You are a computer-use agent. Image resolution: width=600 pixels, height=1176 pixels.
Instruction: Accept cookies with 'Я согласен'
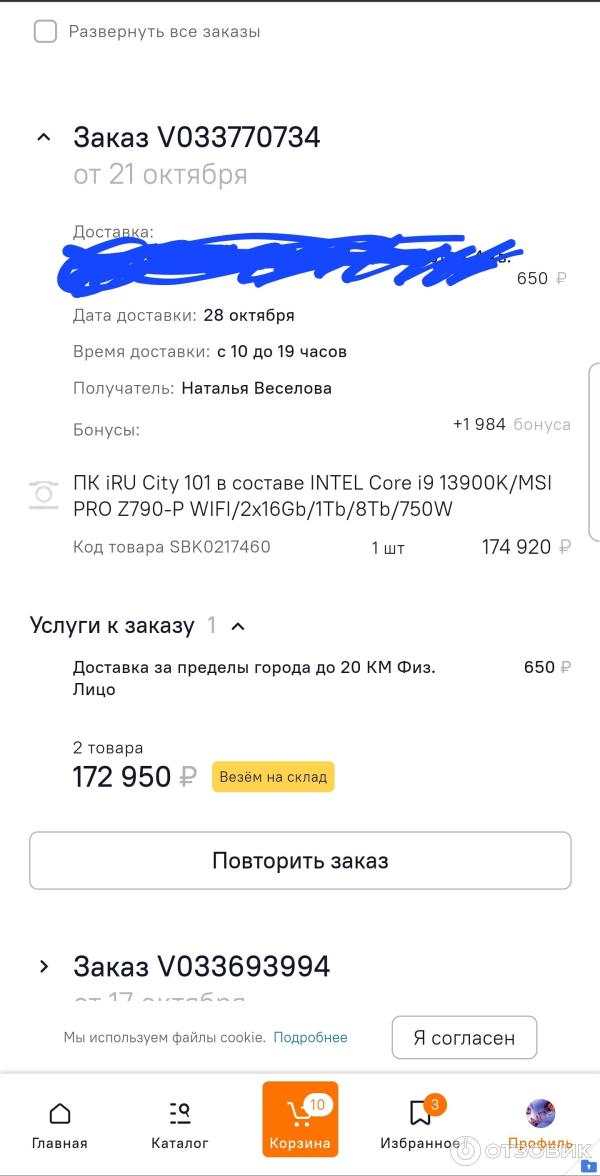tap(464, 1038)
